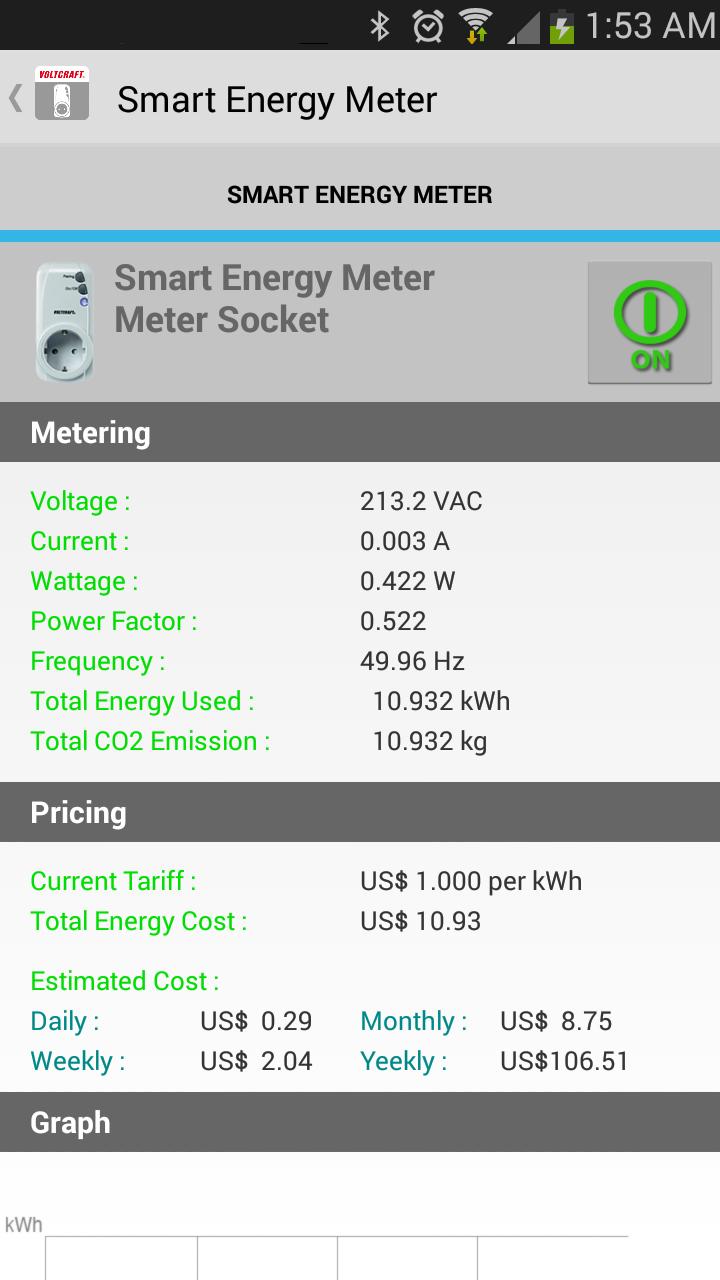Screen dimensions: 720x1280
Task: Tap the data sync arrows icon
Action: pyautogui.click(x=475, y=36)
